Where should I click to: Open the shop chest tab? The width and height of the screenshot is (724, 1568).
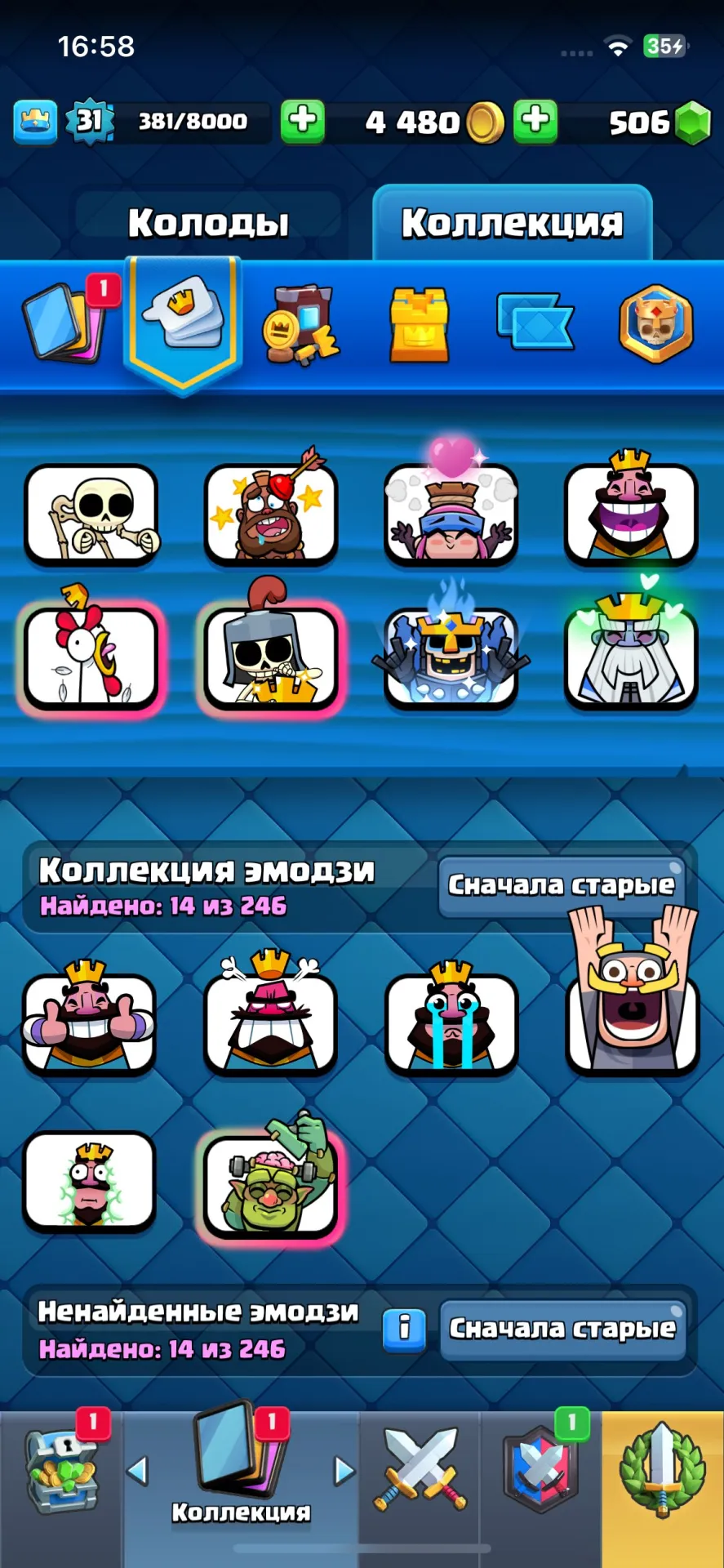pos(62,1470)
